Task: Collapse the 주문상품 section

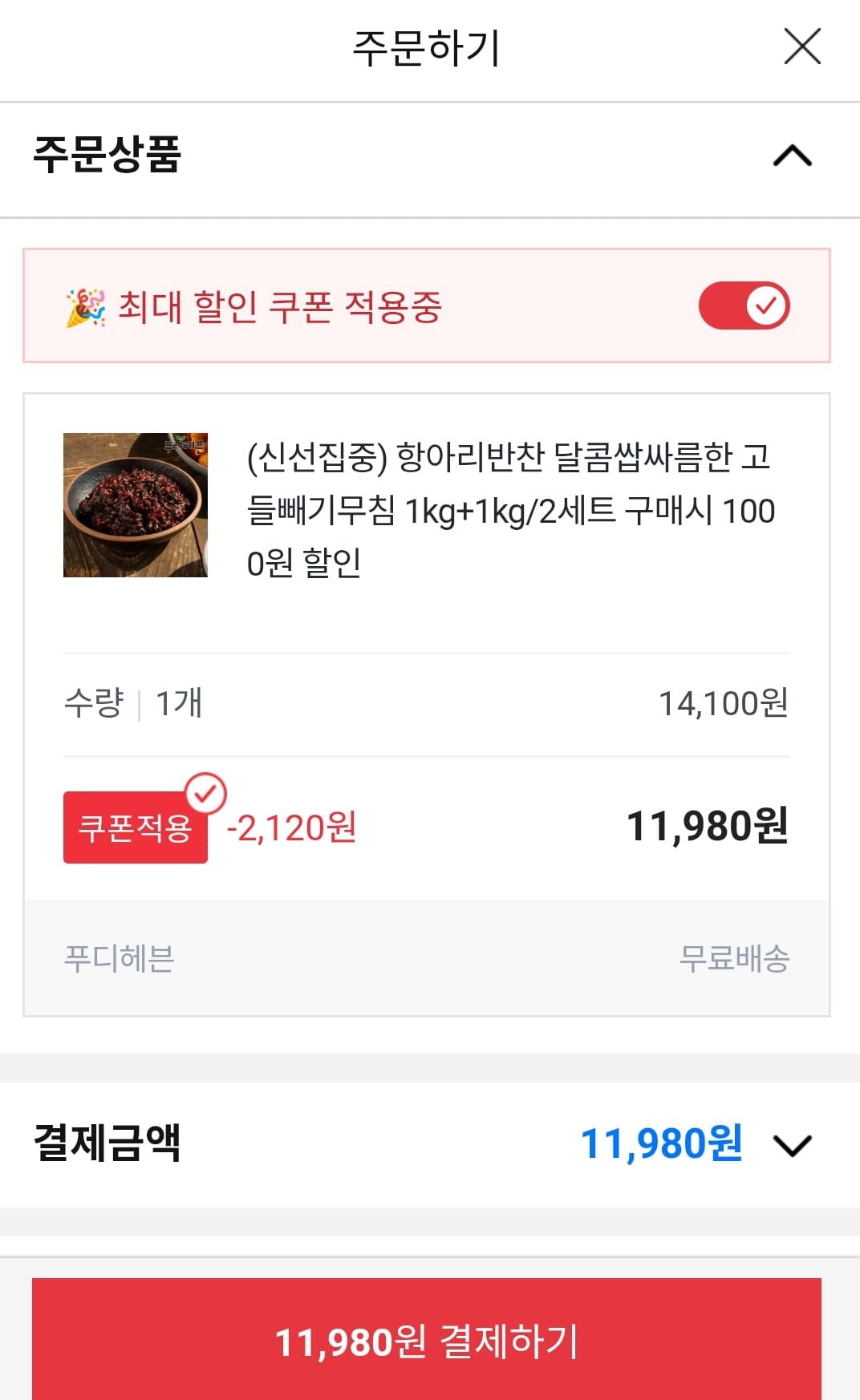Action: click(x=792, y=156)
